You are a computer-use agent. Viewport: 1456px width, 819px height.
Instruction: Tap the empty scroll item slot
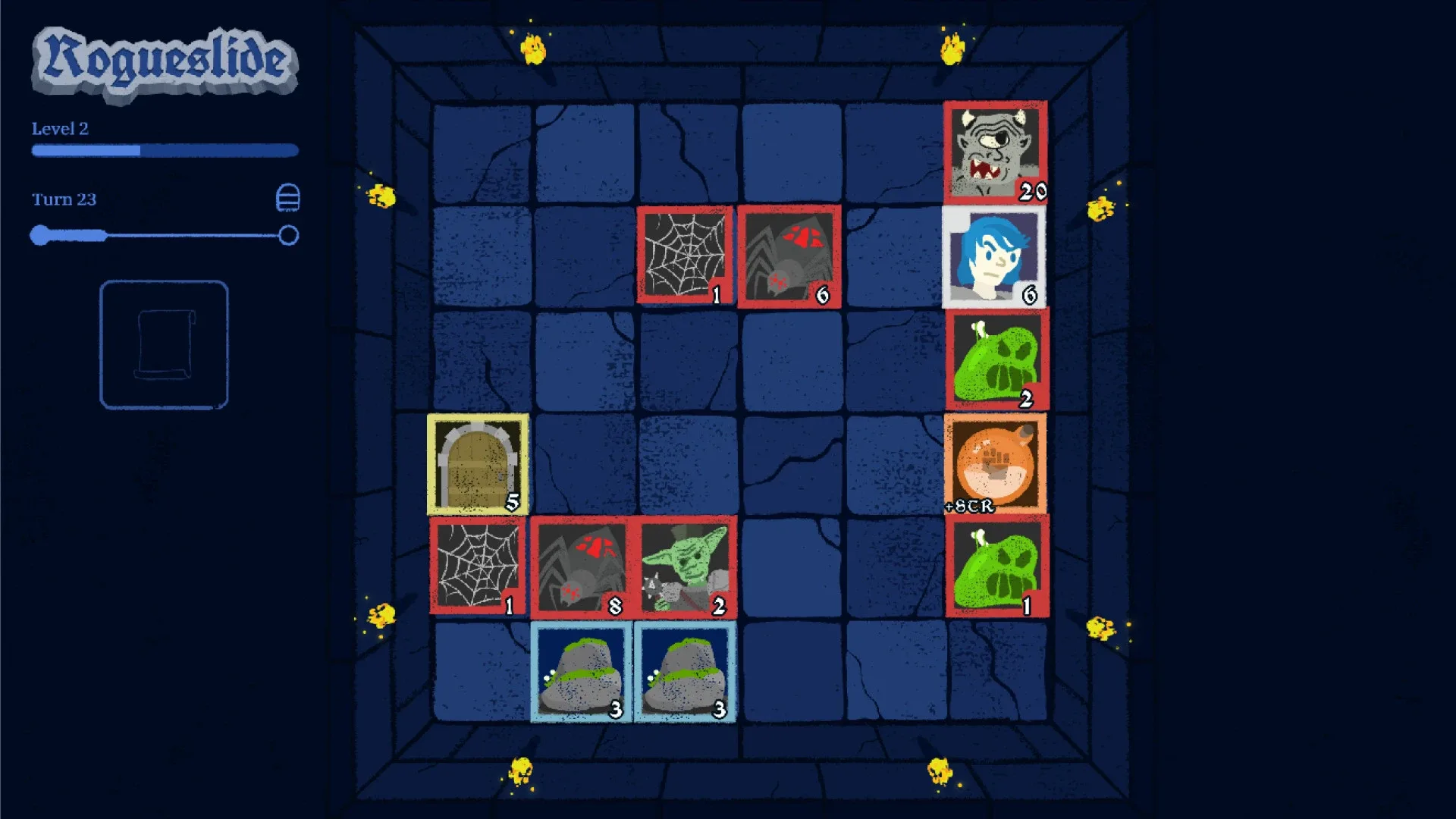point(164,345)
